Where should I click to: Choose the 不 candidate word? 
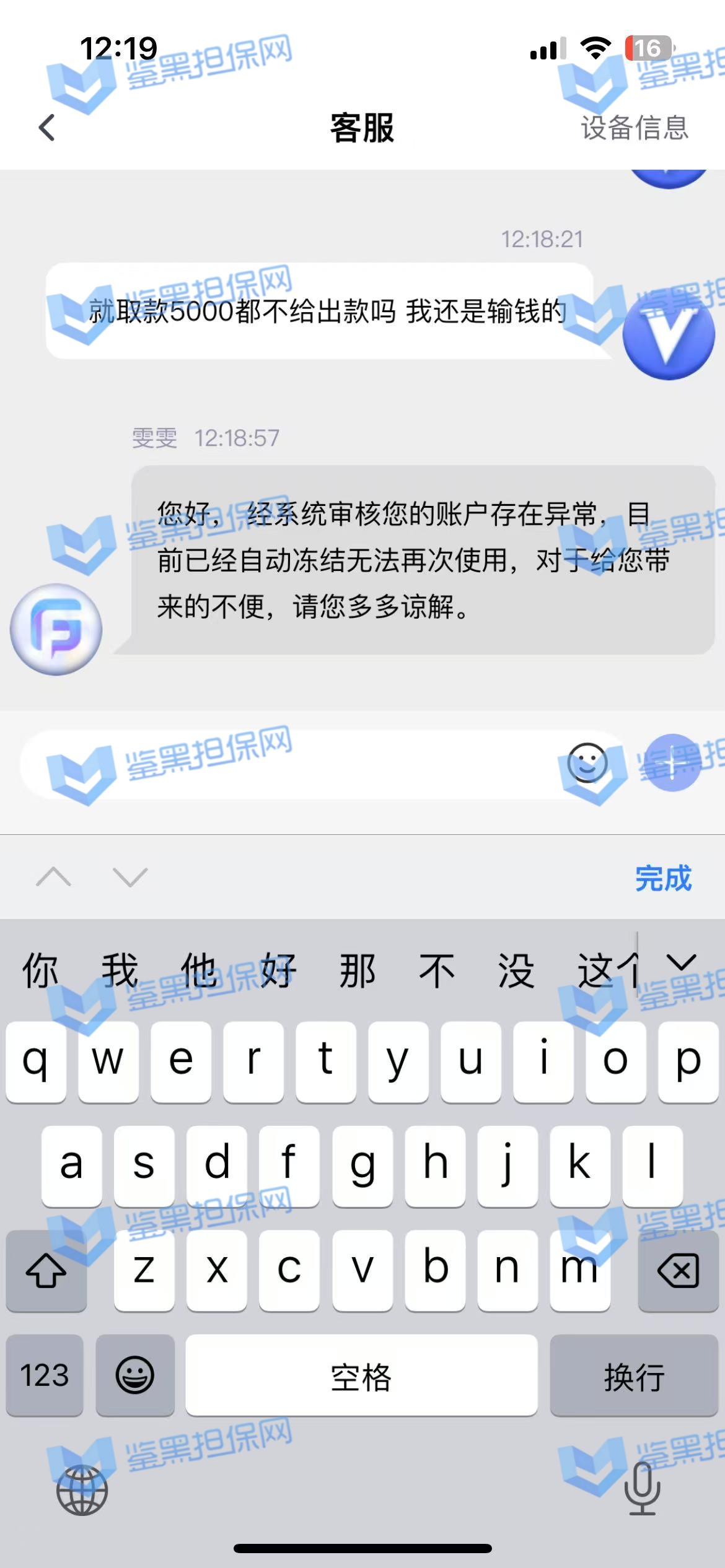coord(436,970)
